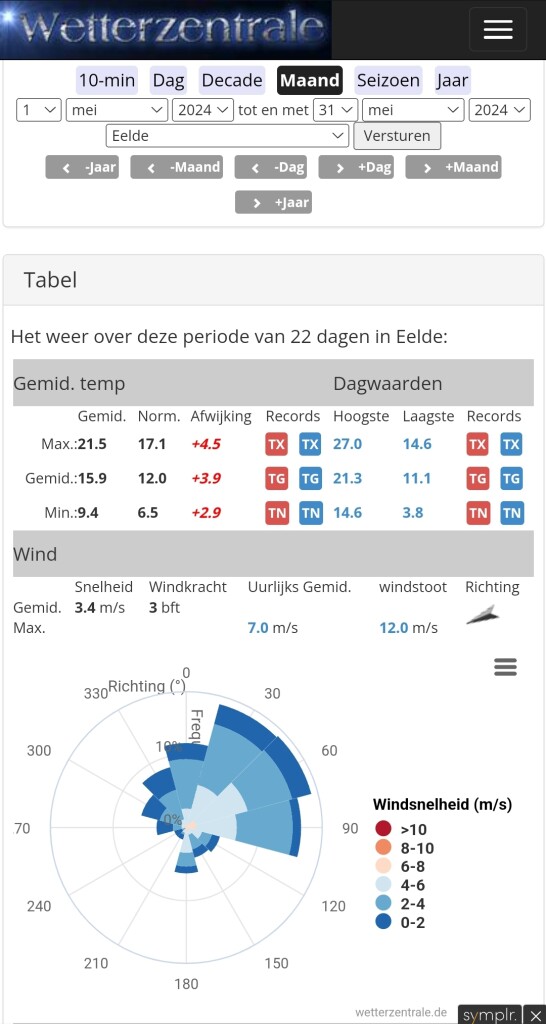Close the symplr ad banner
The height and width of the screenshot is (1024, 546).
click(534, 1015)
